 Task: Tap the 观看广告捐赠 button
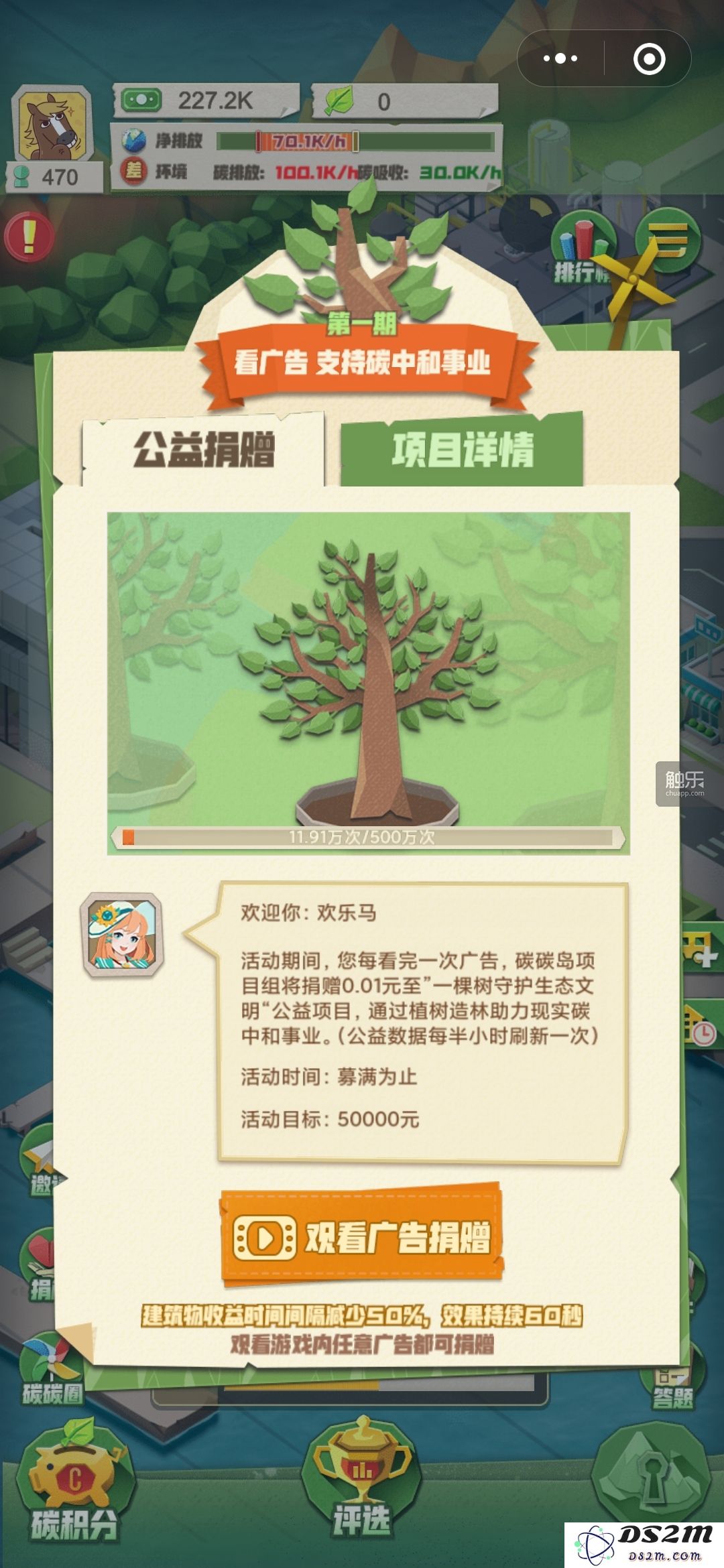point(362,1237)
